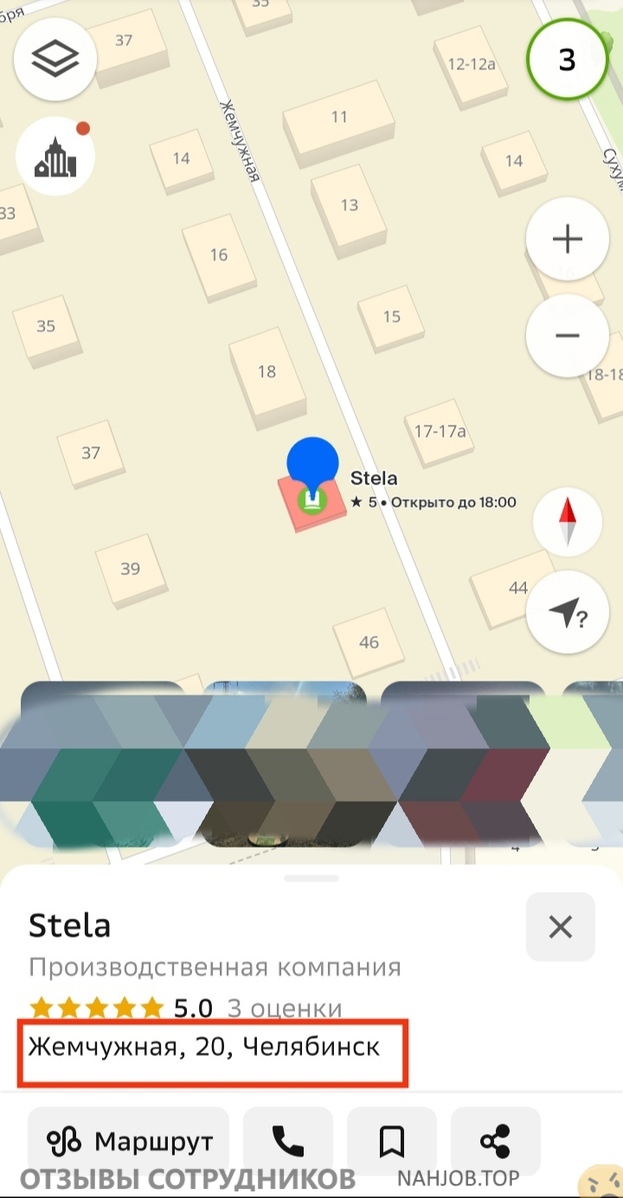Image resolution: width=623 pixels, height=1198 pixels.
Task: Open the city panorama building icon
Action: pyautogui.click(x=55, y=157)
